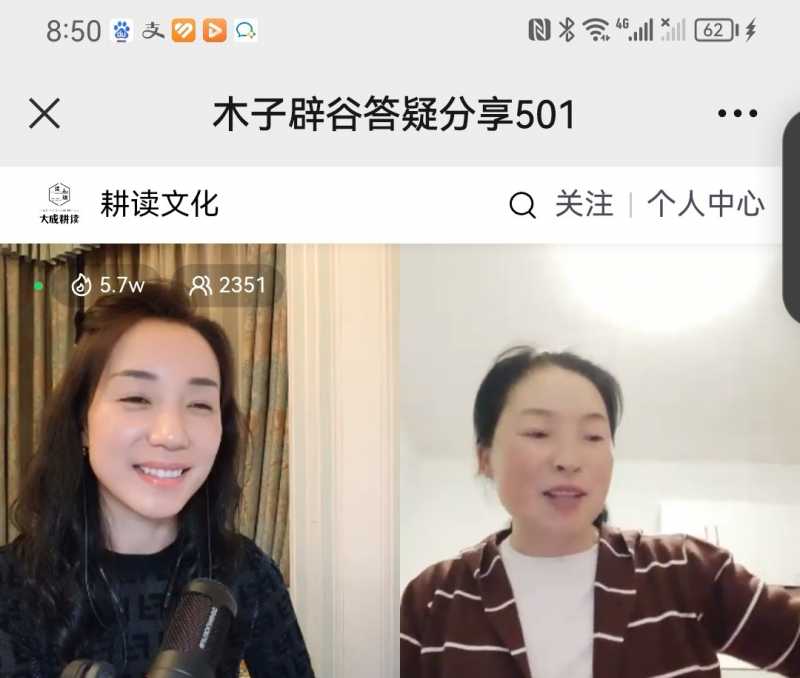Close the 木子辟谷答疑分享501 page
The image size is (800, 678).
(x=44, y=114)
